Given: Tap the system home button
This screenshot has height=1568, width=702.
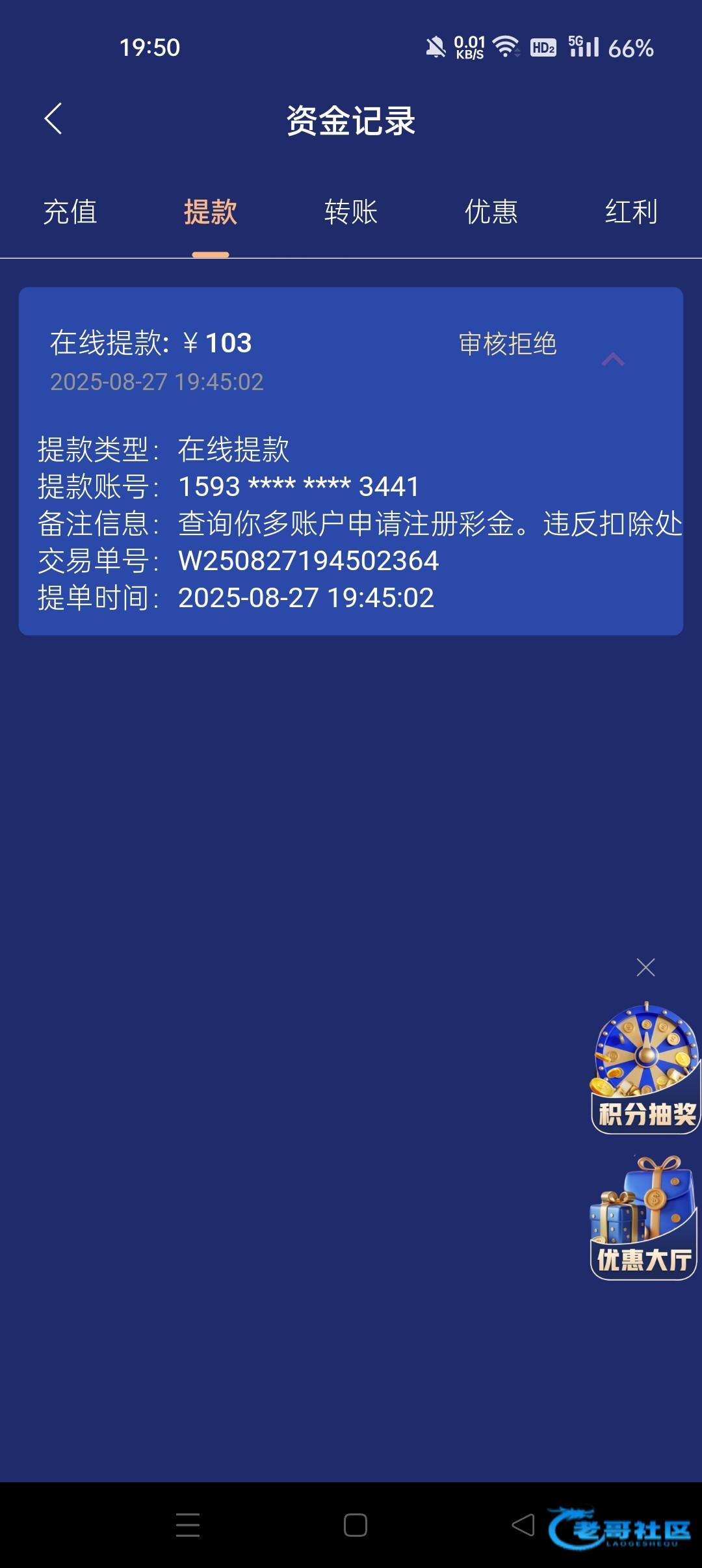Looking at the screenshot, I should click(x=355, y=1525).
